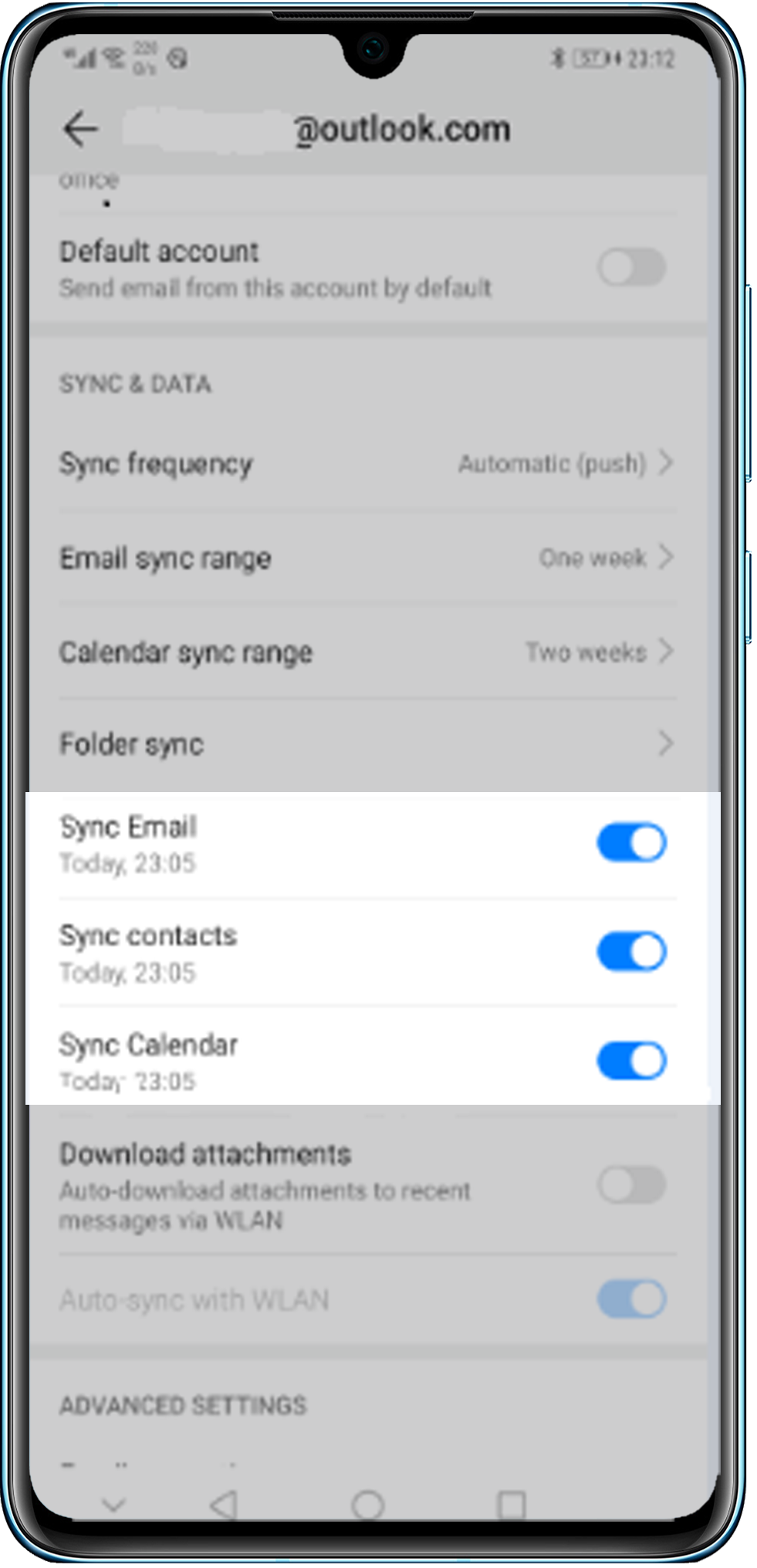Enable the Default account switch
This screenshot has width=757, height=1568.
click(631, 268)
